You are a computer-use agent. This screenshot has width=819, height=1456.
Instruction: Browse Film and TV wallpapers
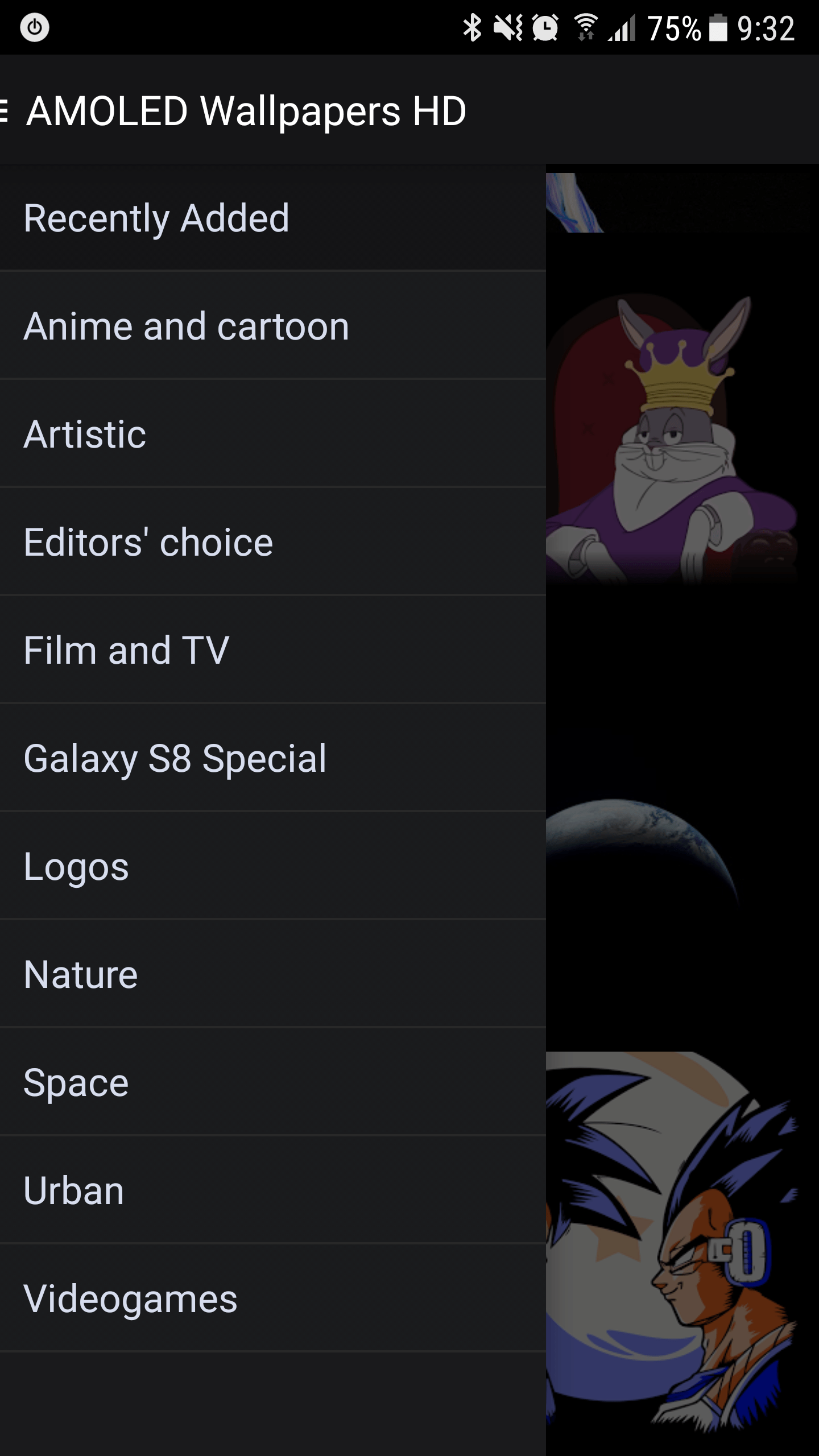click(273, 650)
